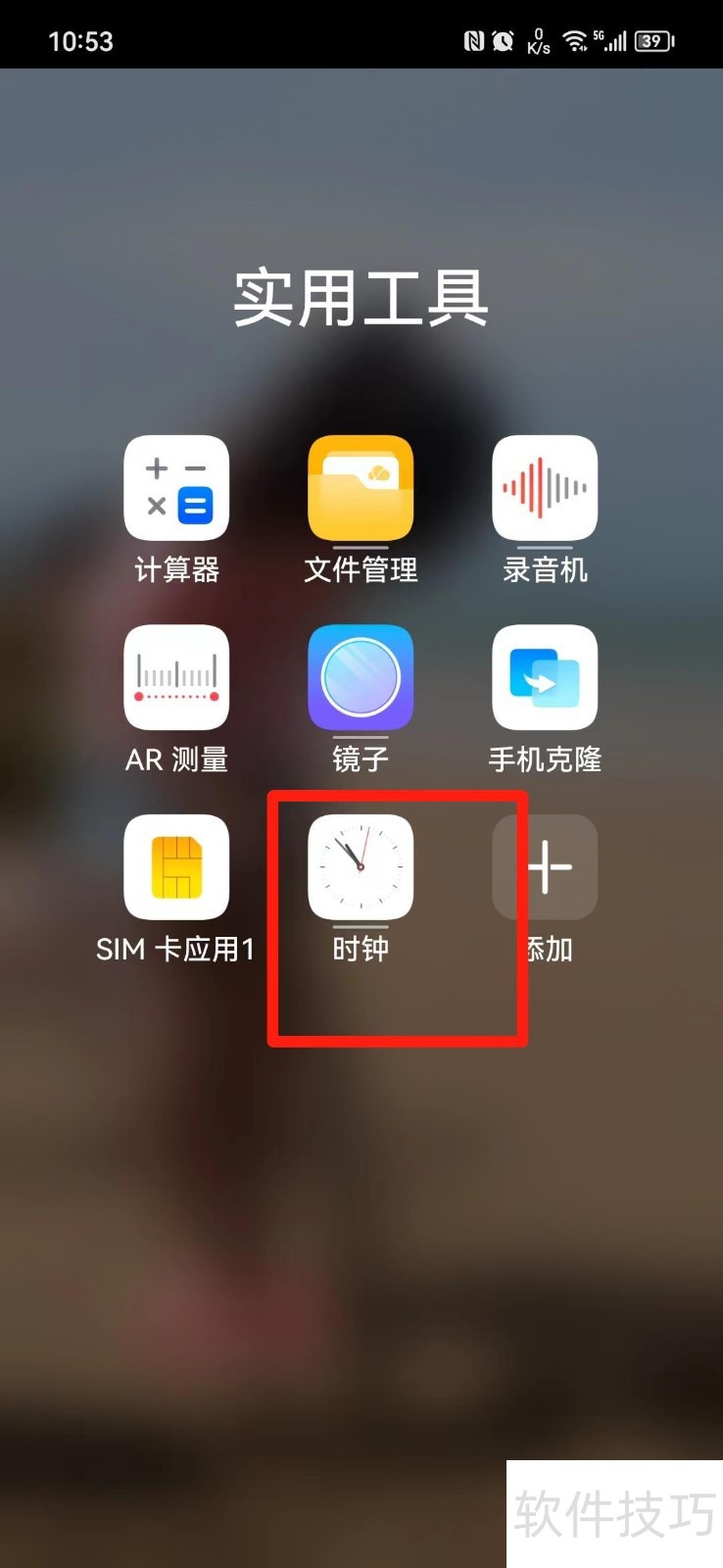This screenshot has width=723, height=1568.
Task: Open the 计算器 calculator app
Action: [176, 488]
